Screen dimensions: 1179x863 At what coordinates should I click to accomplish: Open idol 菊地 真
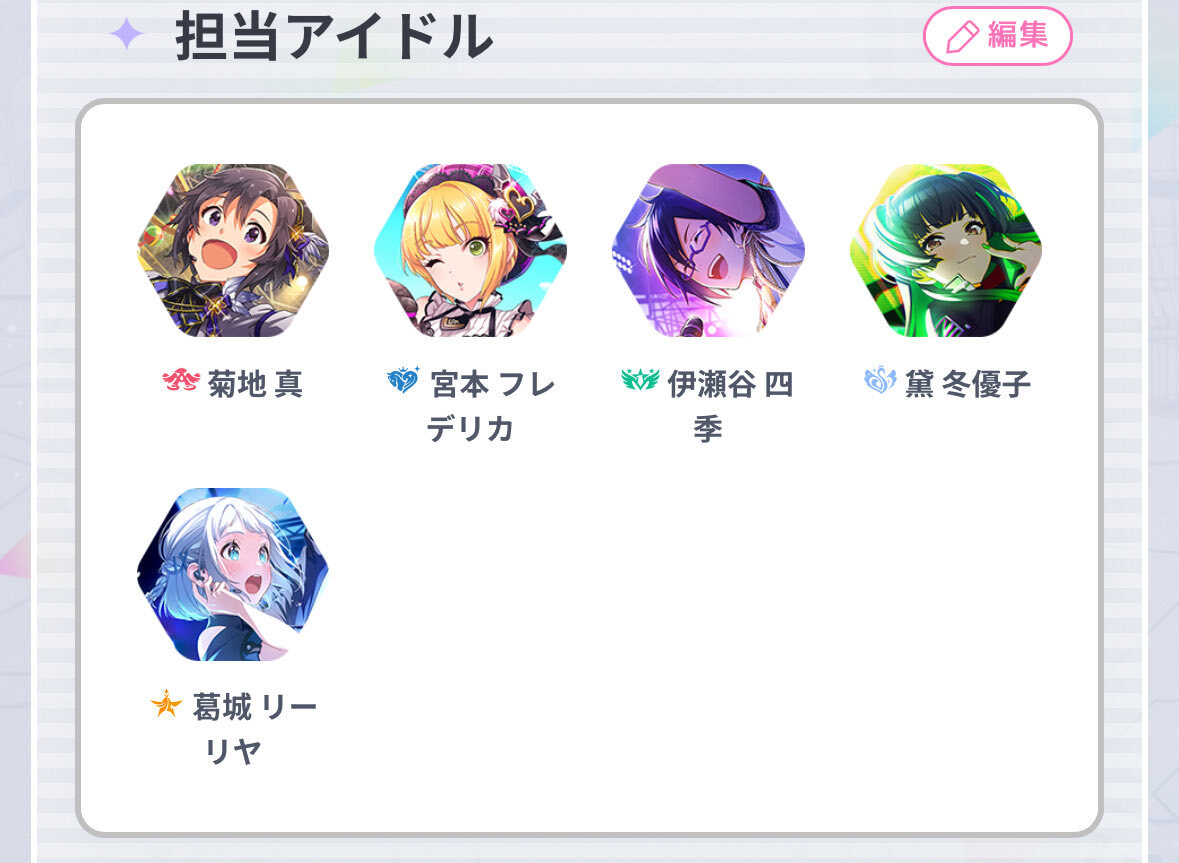point(233,250)
